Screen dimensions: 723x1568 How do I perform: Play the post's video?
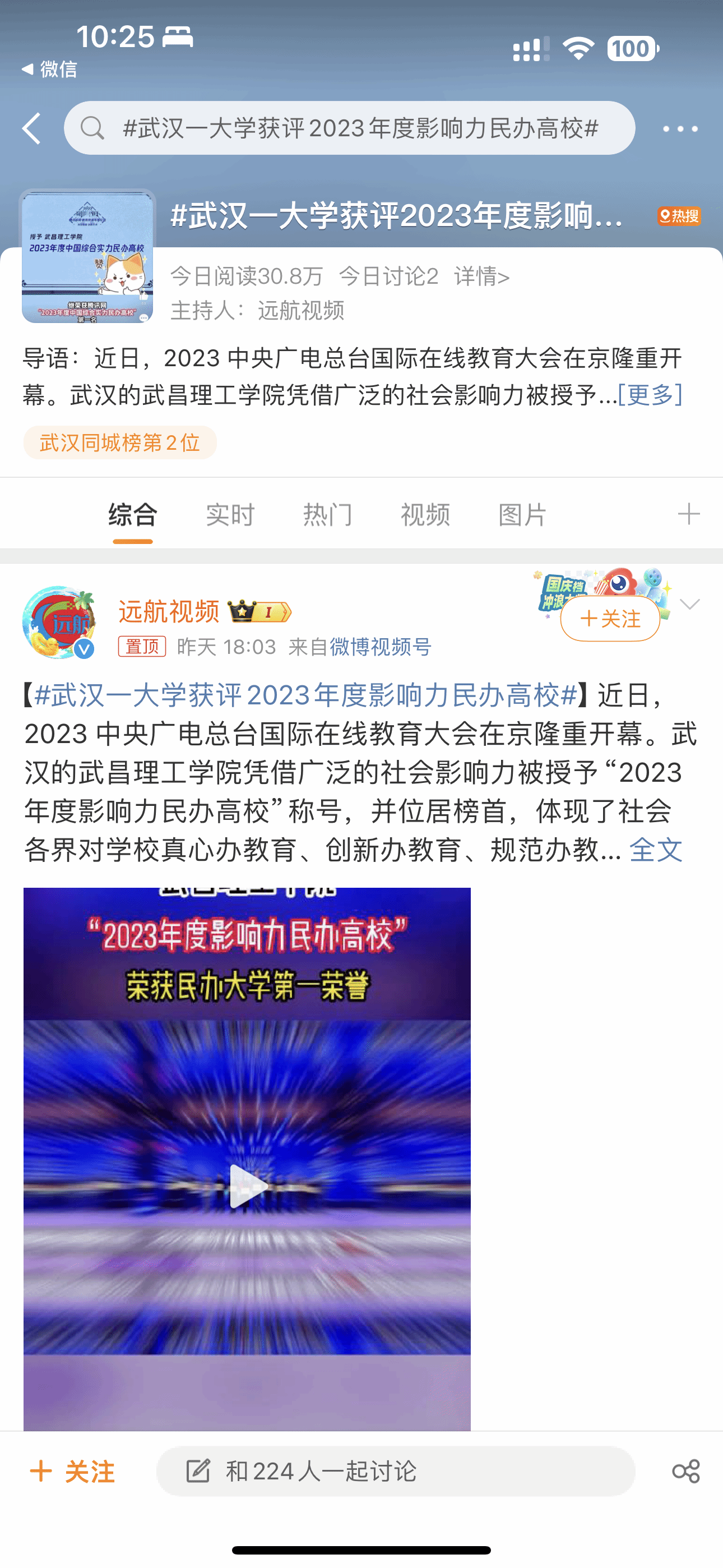(247, 1186)
